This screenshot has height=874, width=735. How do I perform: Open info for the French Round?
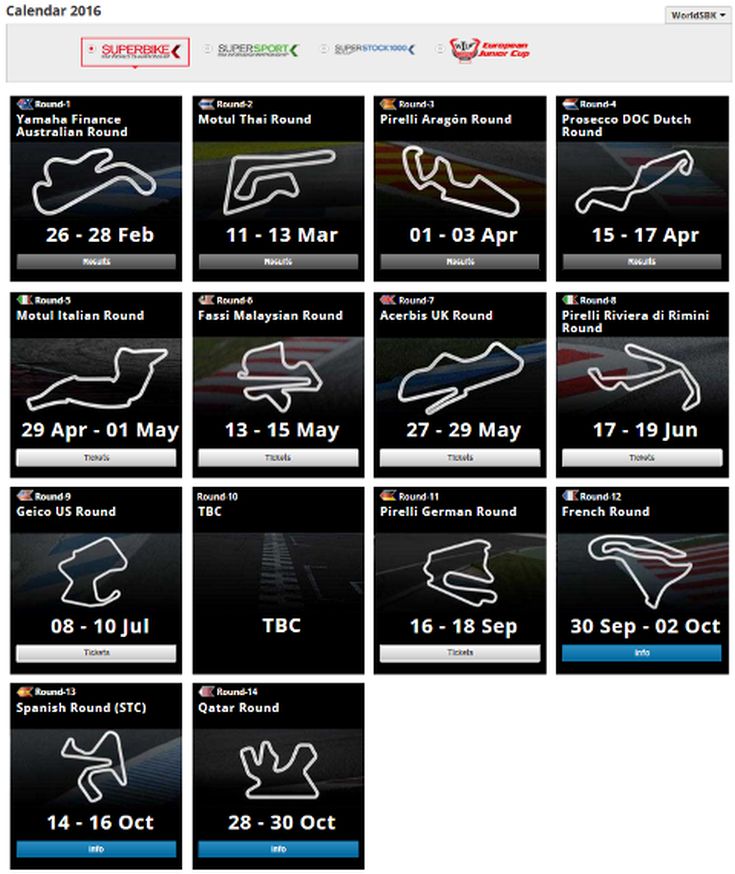pos(642,653)
